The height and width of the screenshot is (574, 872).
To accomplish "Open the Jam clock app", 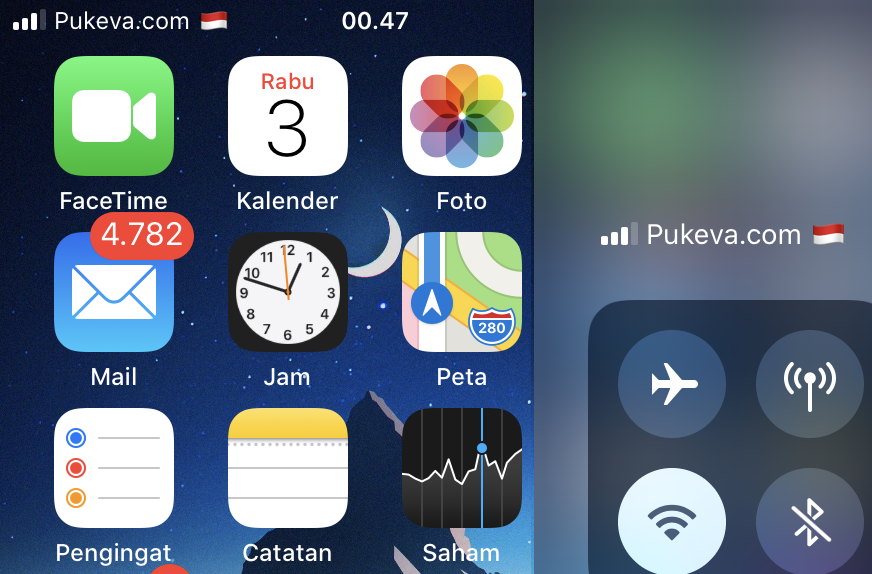I will (288, 292).
